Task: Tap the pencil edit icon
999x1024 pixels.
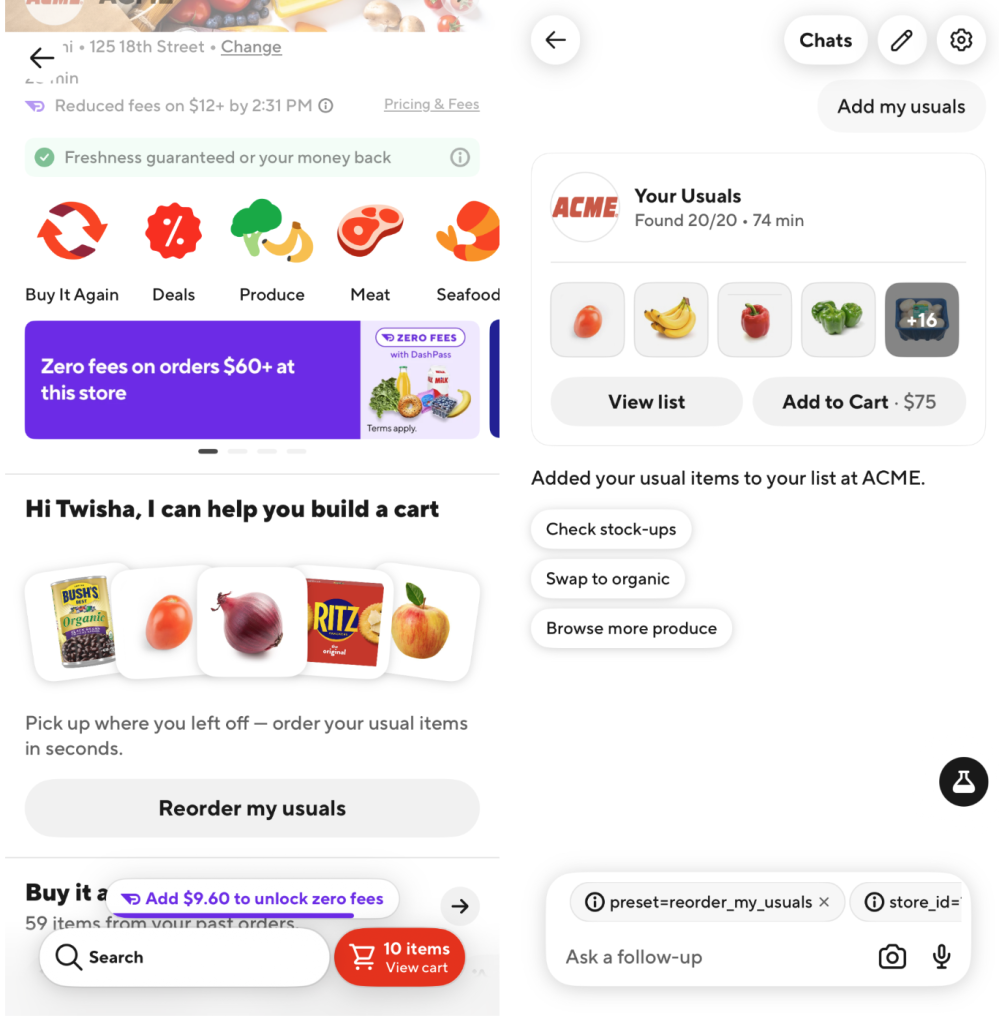Action: tap(902, 40)
